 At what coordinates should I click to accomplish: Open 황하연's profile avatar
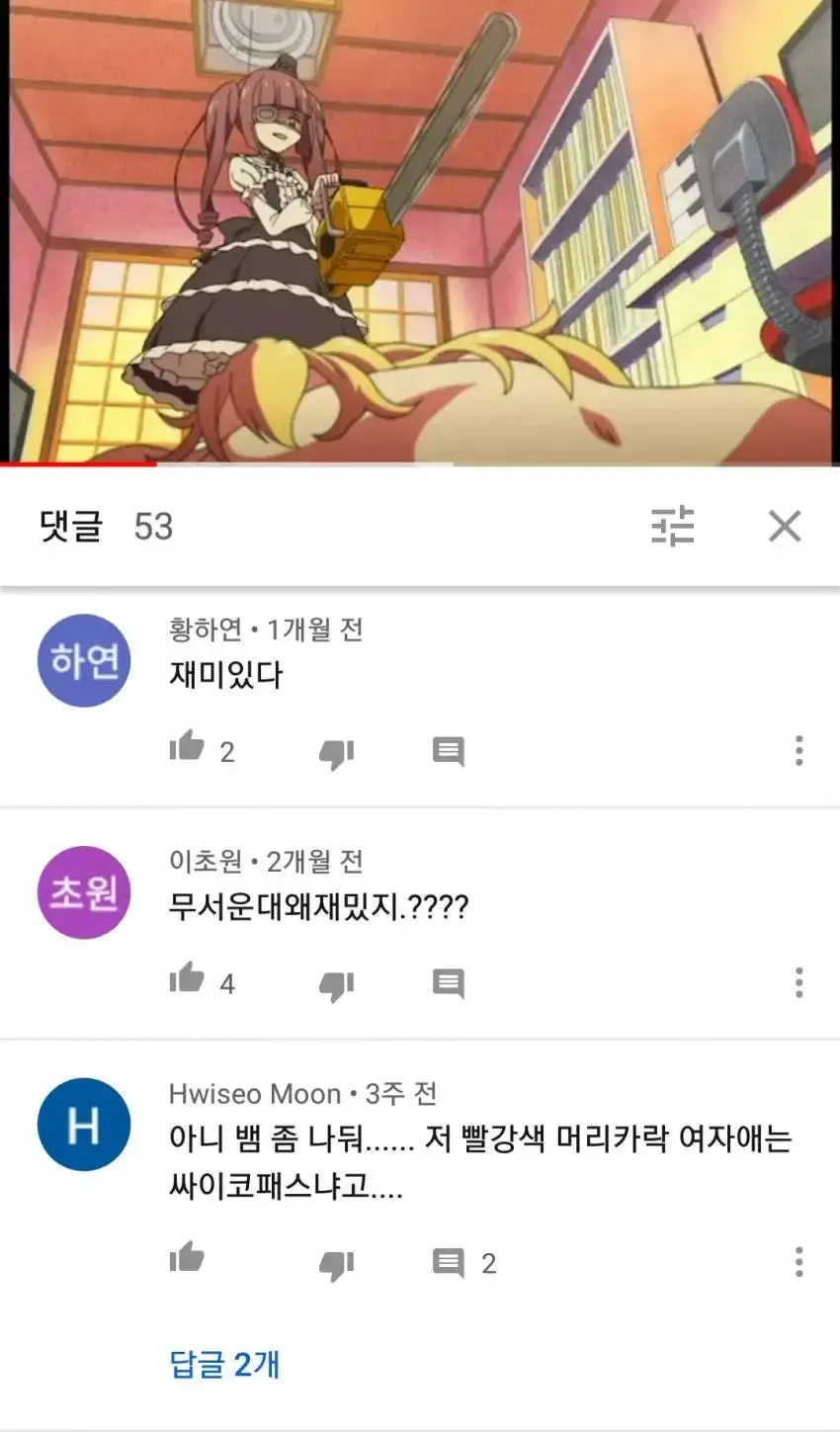tap(84, 660)
